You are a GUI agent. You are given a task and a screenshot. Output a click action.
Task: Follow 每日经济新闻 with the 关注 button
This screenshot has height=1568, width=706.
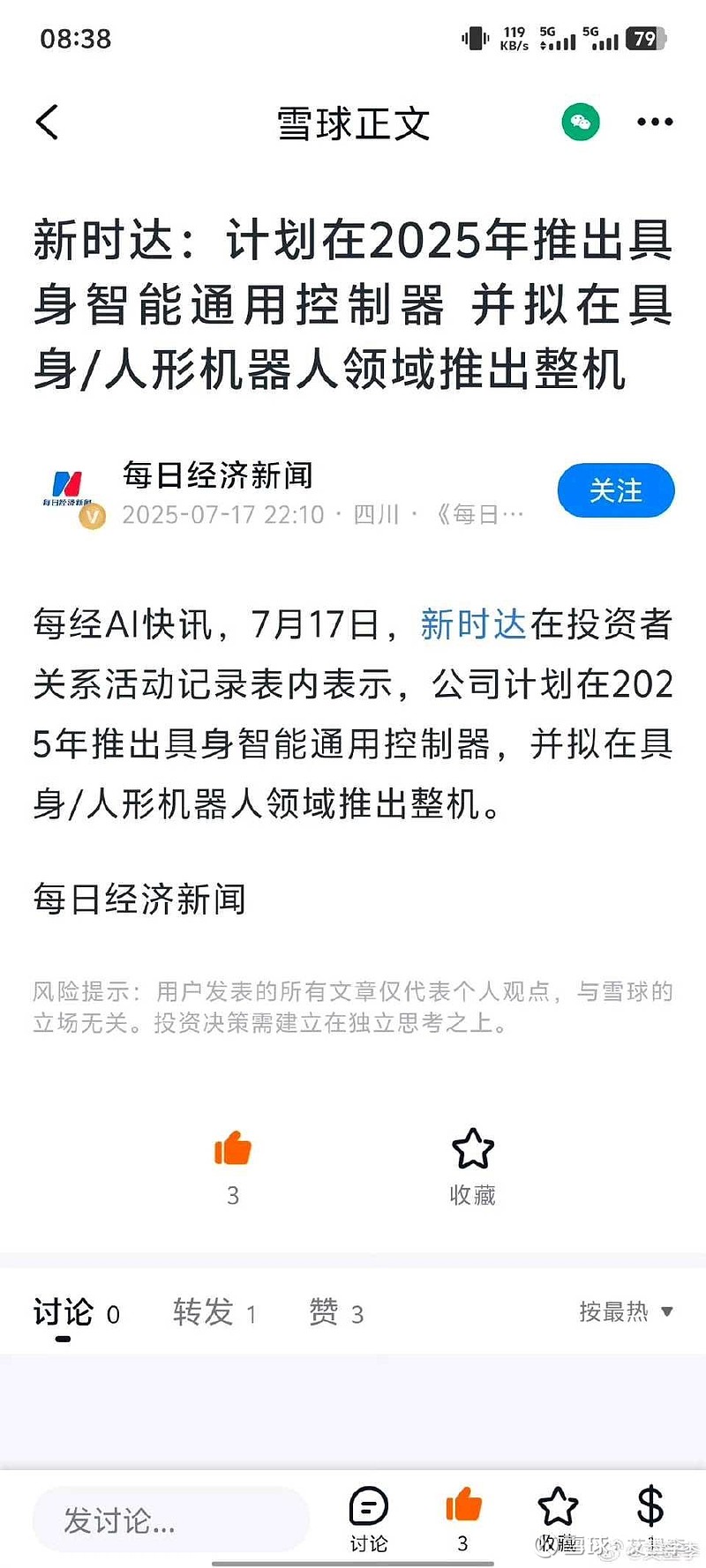(616, 490)
